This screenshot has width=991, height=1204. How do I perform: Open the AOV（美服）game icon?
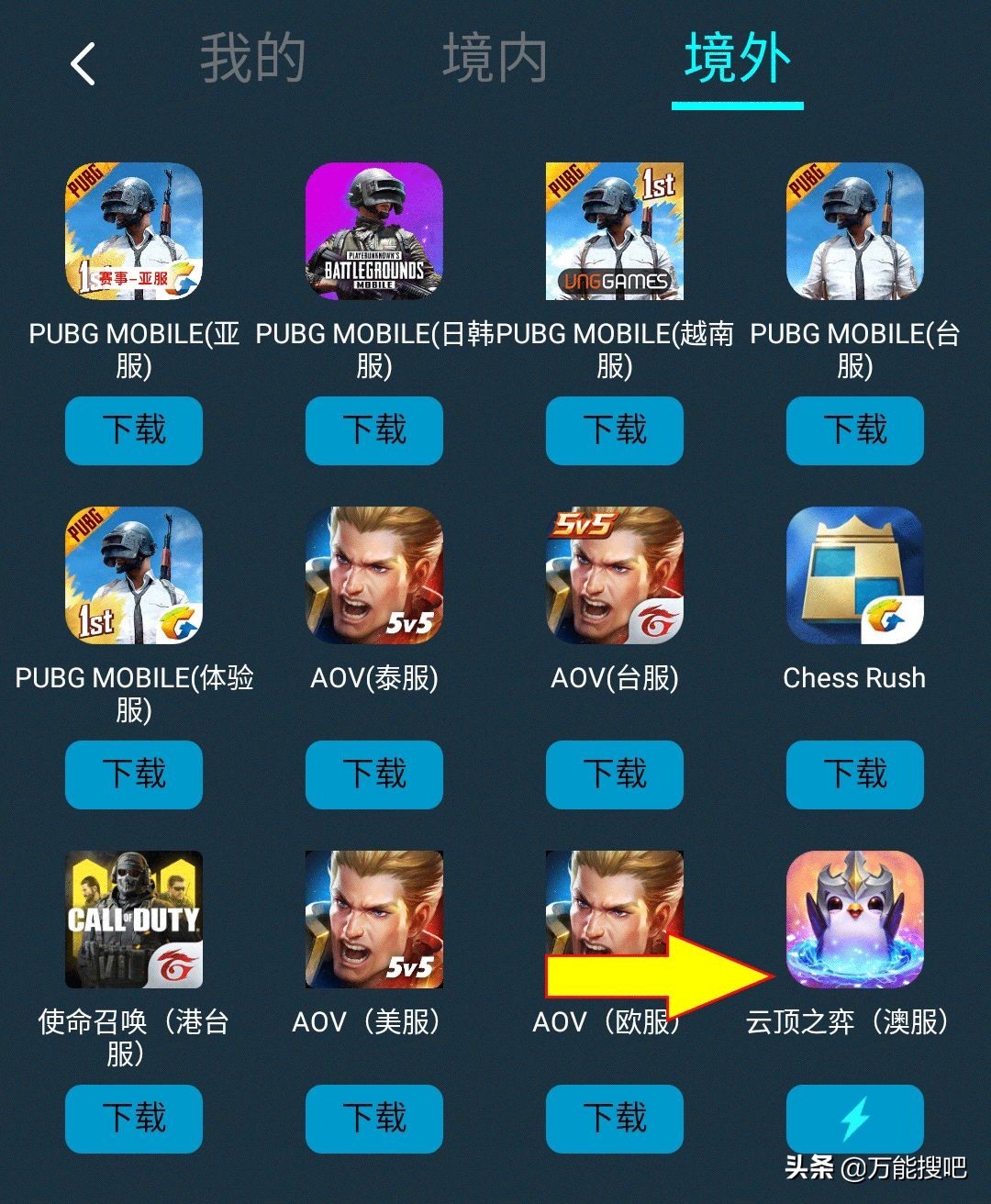373,920
